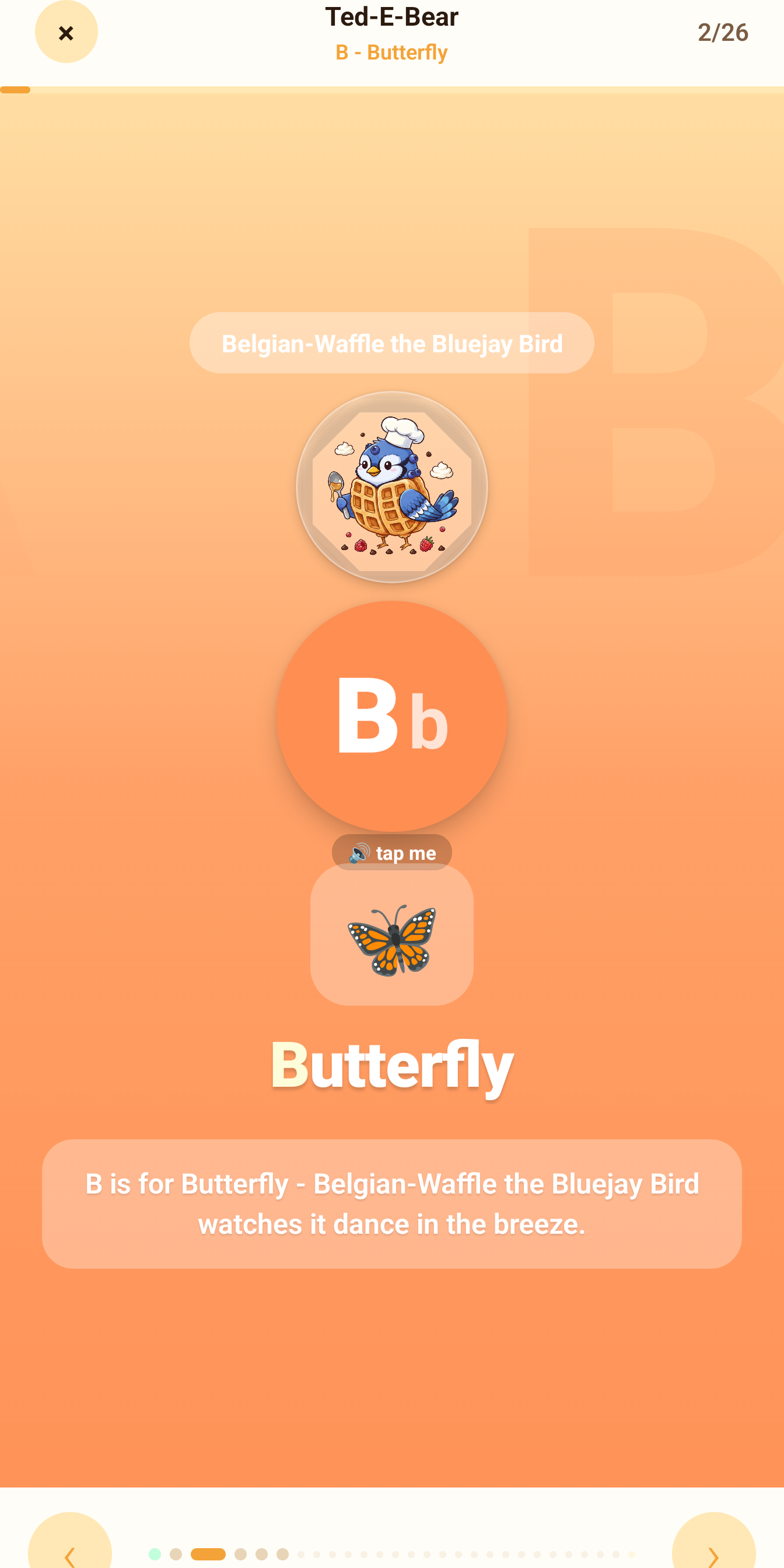The image size is (784, 1568).
Task: Jump to the first page indicator dot
Action: [155, 1554]
